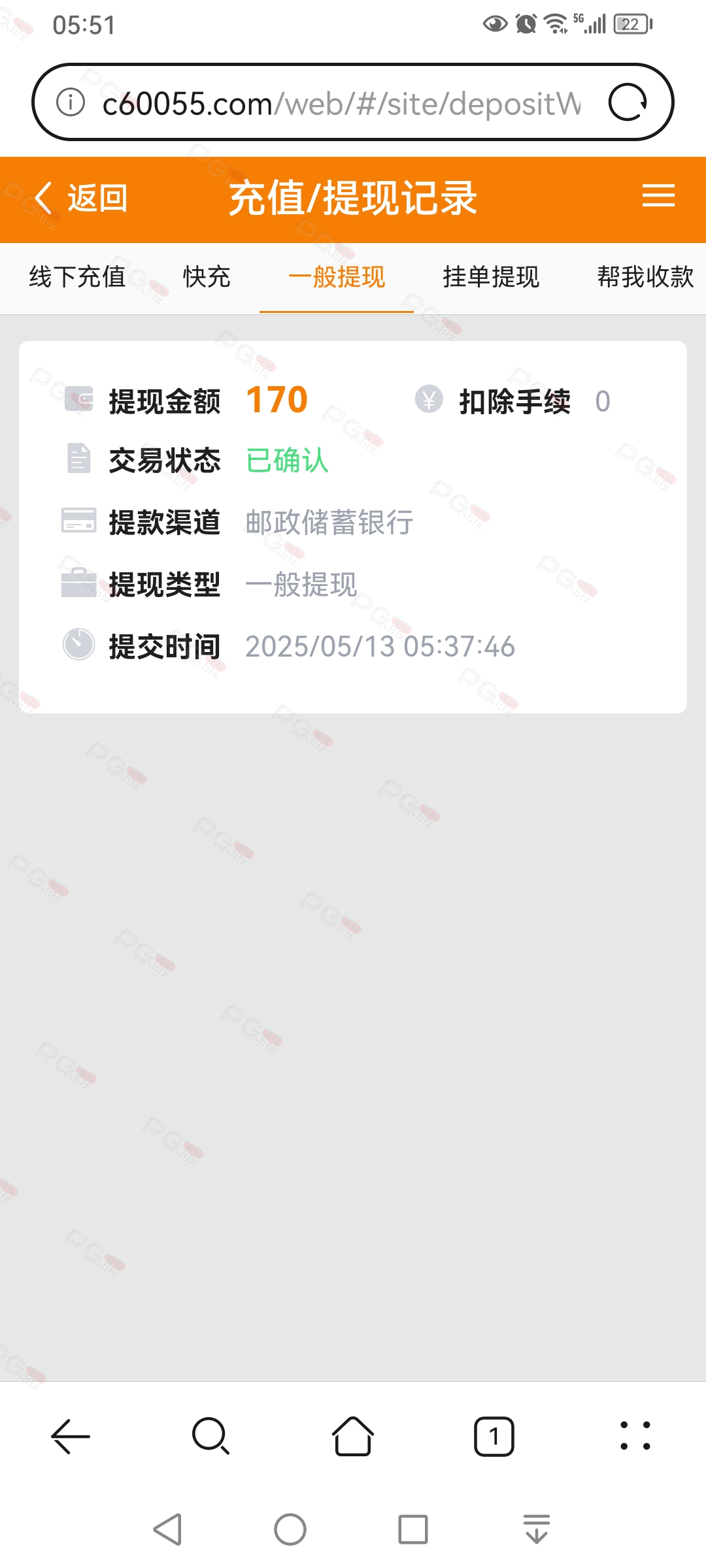This screenshot has height=1568, width=706.
Task: Go to the browser home page
Action: click(x=353, y=1436)
